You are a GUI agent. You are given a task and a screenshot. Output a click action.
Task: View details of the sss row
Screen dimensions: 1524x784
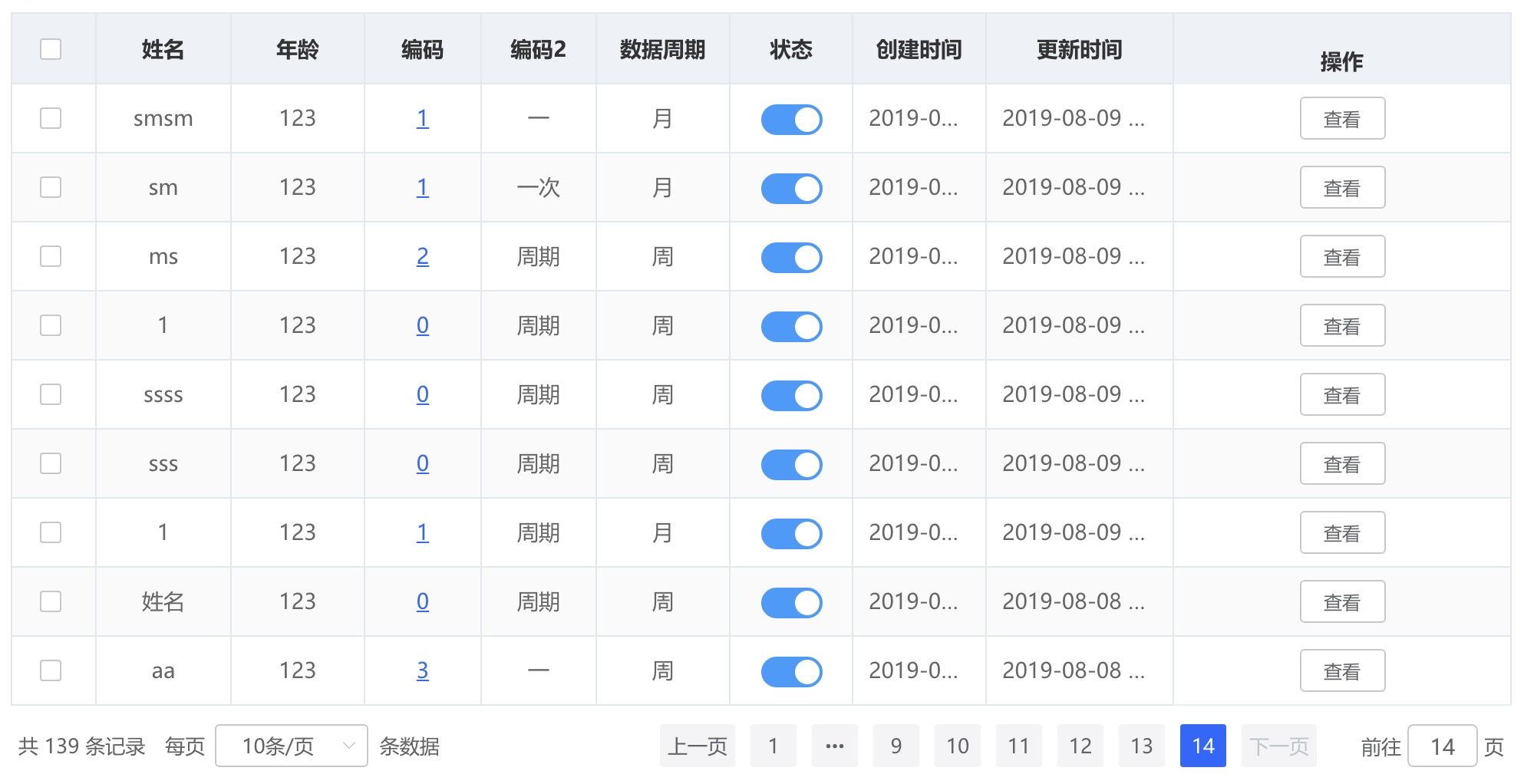pyautogui.click(x=1341, y=464)
